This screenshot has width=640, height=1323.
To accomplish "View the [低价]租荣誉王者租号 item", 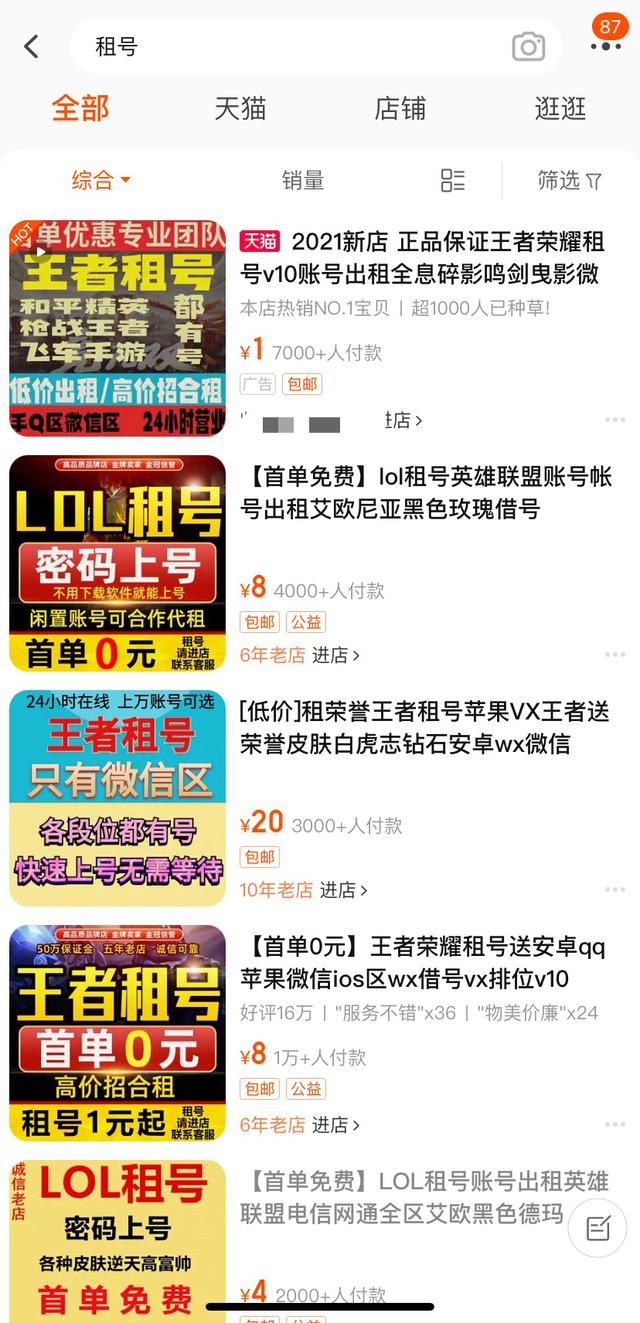I will 424,728.
